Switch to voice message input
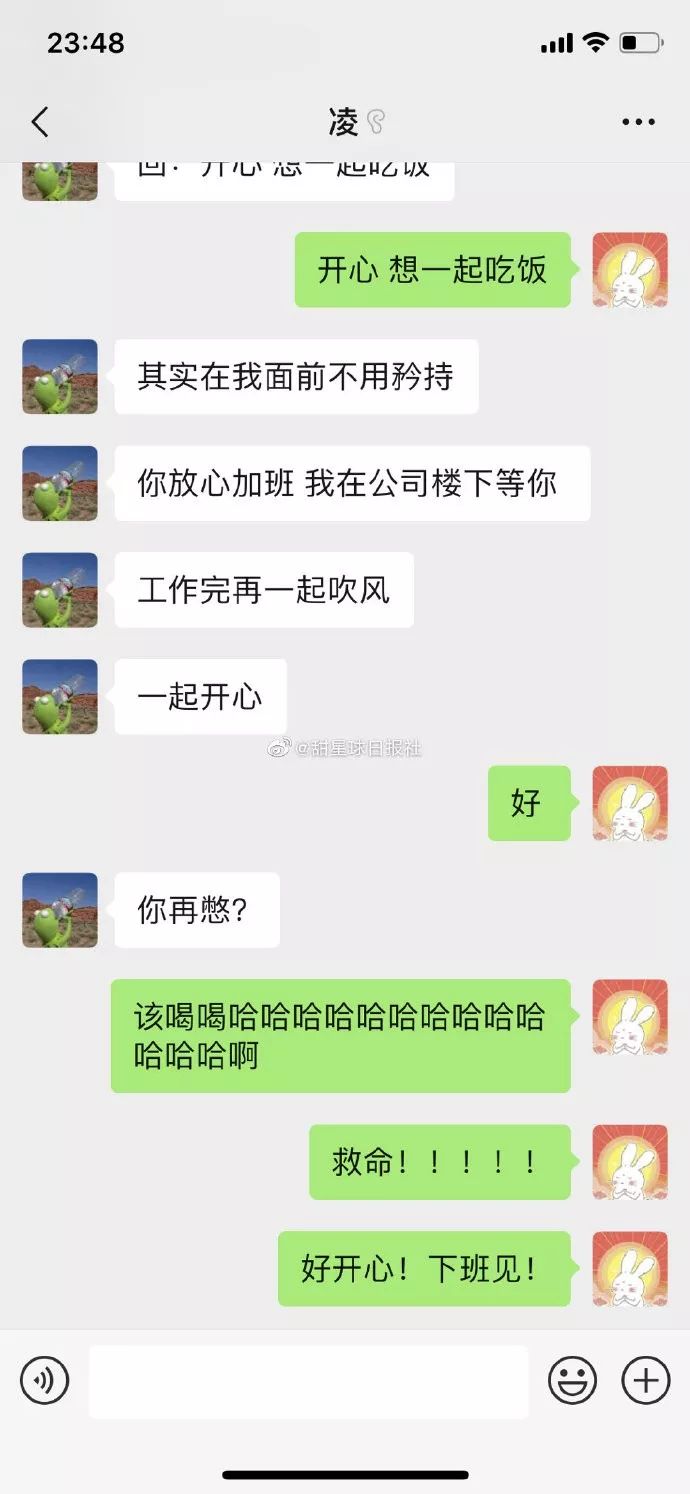Viewport: 690px width, 1494px height. pos(45,1381)
